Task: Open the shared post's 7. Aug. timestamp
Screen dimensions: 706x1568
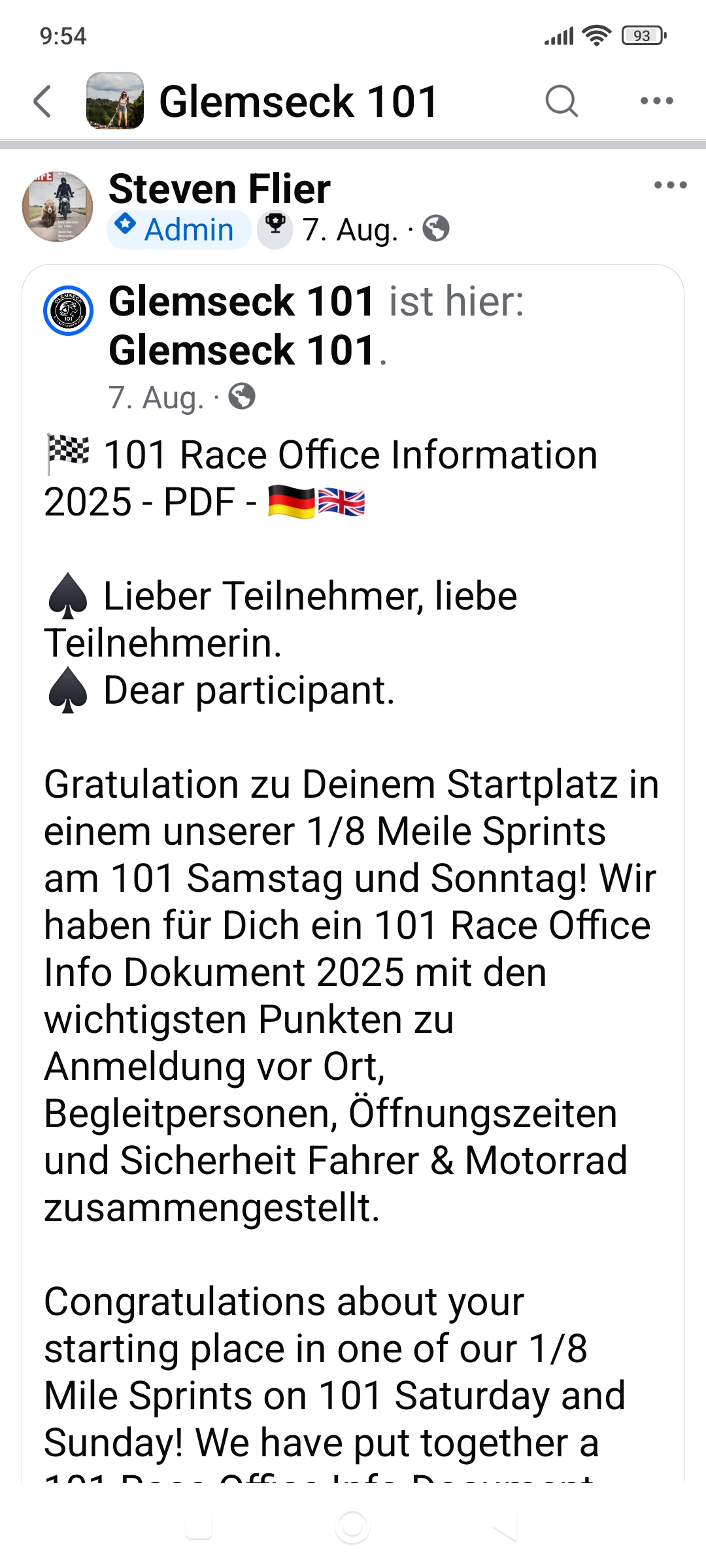Action: click(156, 398)
